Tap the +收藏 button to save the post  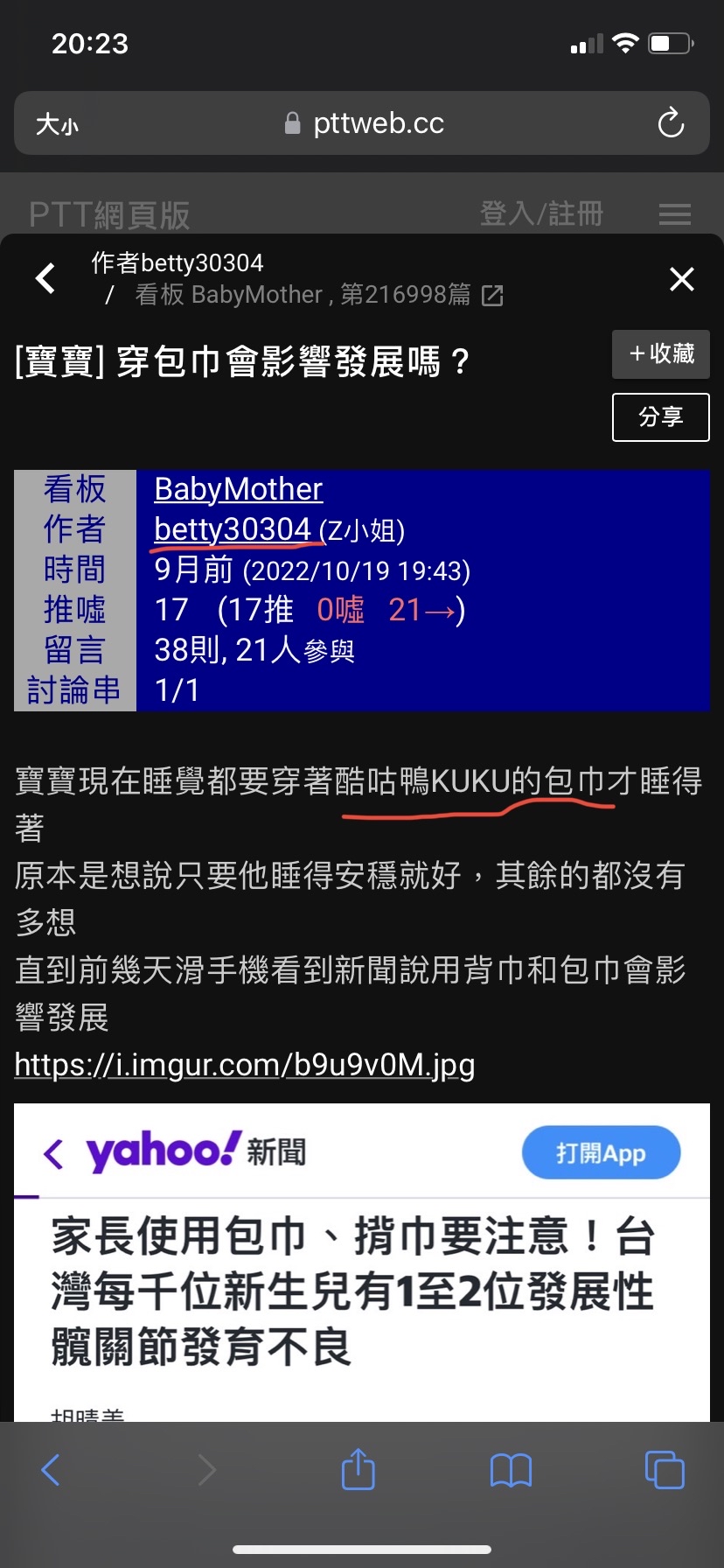pos(660,353)
